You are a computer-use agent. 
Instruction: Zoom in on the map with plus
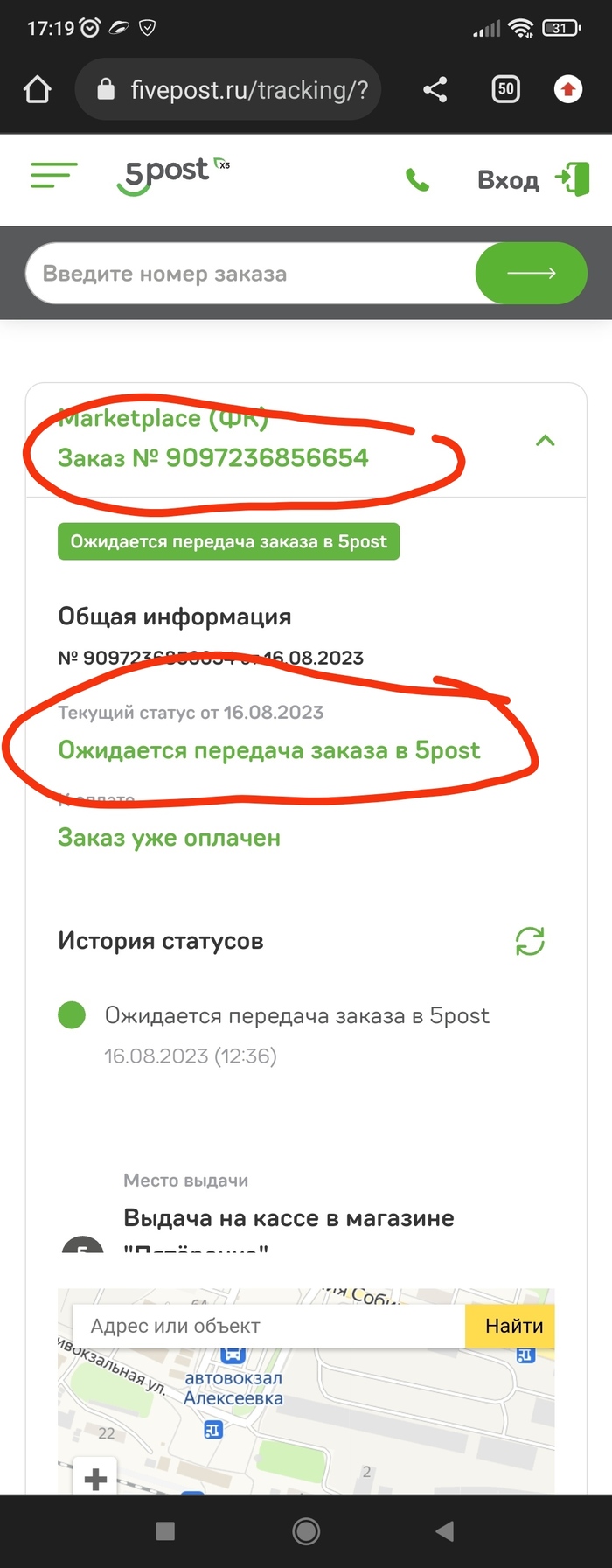coord(95,1479)
